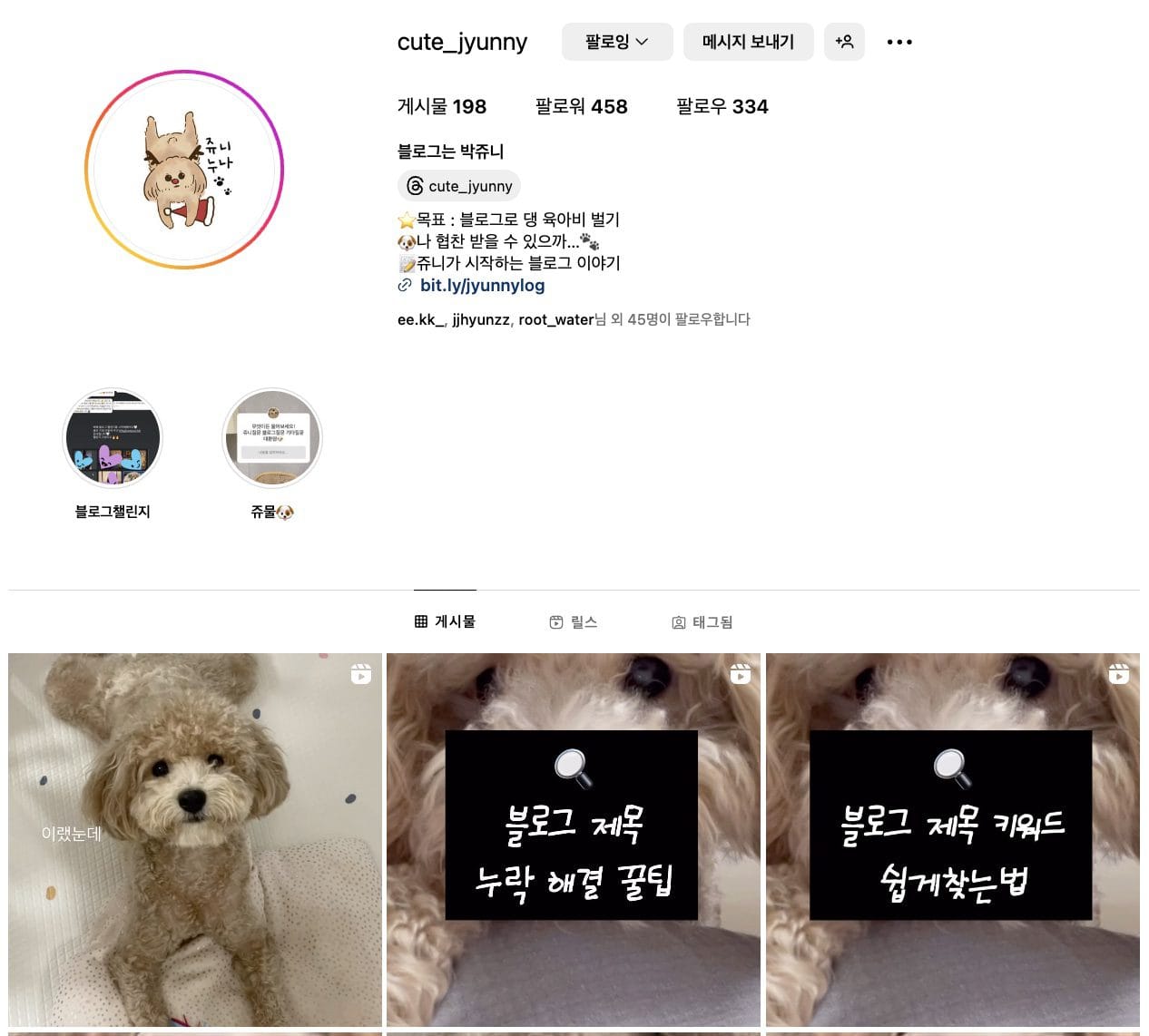
Task: Switch to the 게시물 tab
Action: [x=445, y=621]
